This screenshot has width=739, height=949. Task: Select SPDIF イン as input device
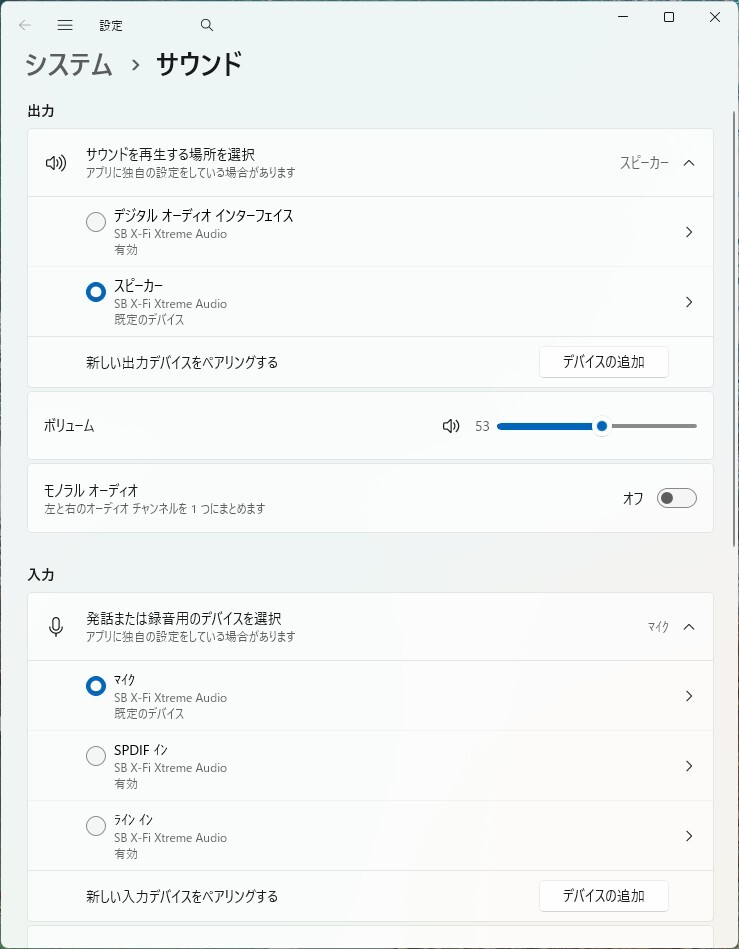96,756
